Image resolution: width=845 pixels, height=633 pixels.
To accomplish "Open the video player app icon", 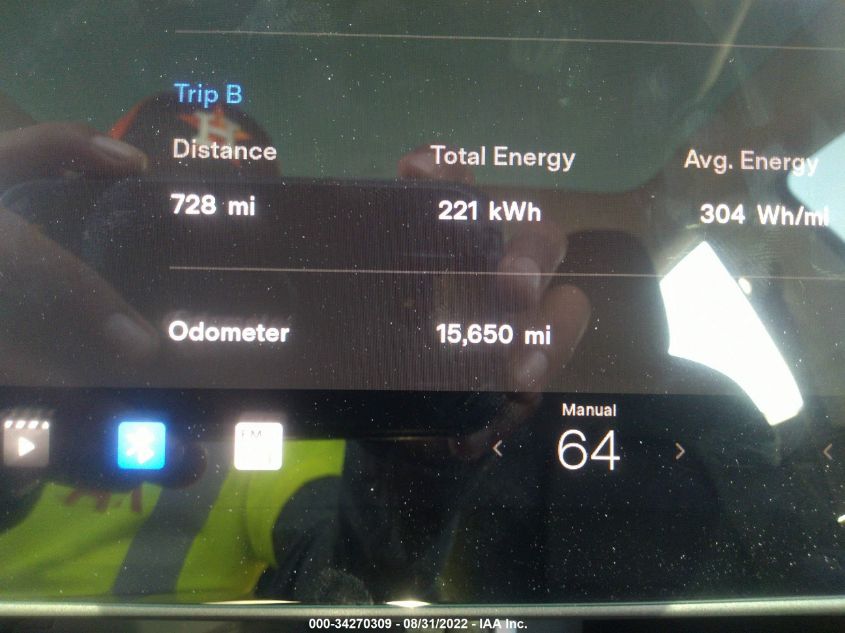I will pos(24,443).
